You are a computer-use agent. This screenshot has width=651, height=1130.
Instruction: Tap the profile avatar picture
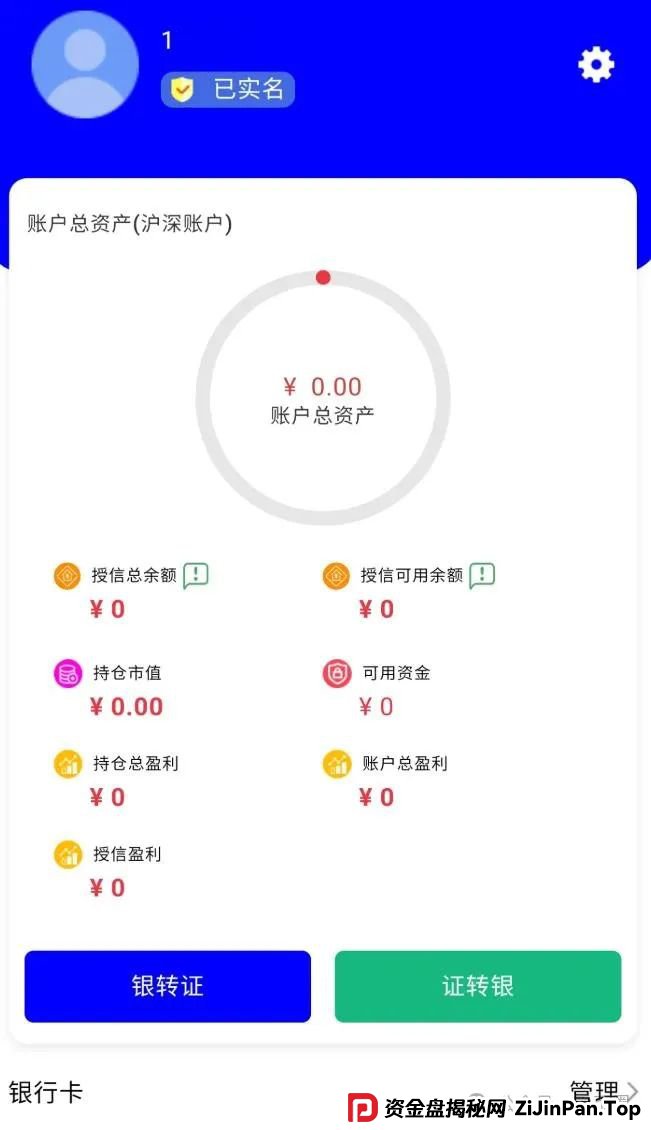(x=85, y=65)
